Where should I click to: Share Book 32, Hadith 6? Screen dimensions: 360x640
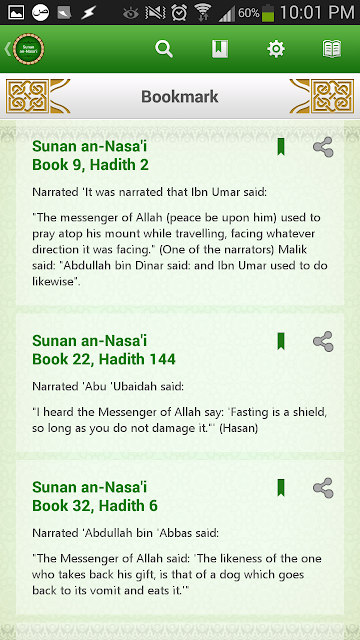click(323, 488)
